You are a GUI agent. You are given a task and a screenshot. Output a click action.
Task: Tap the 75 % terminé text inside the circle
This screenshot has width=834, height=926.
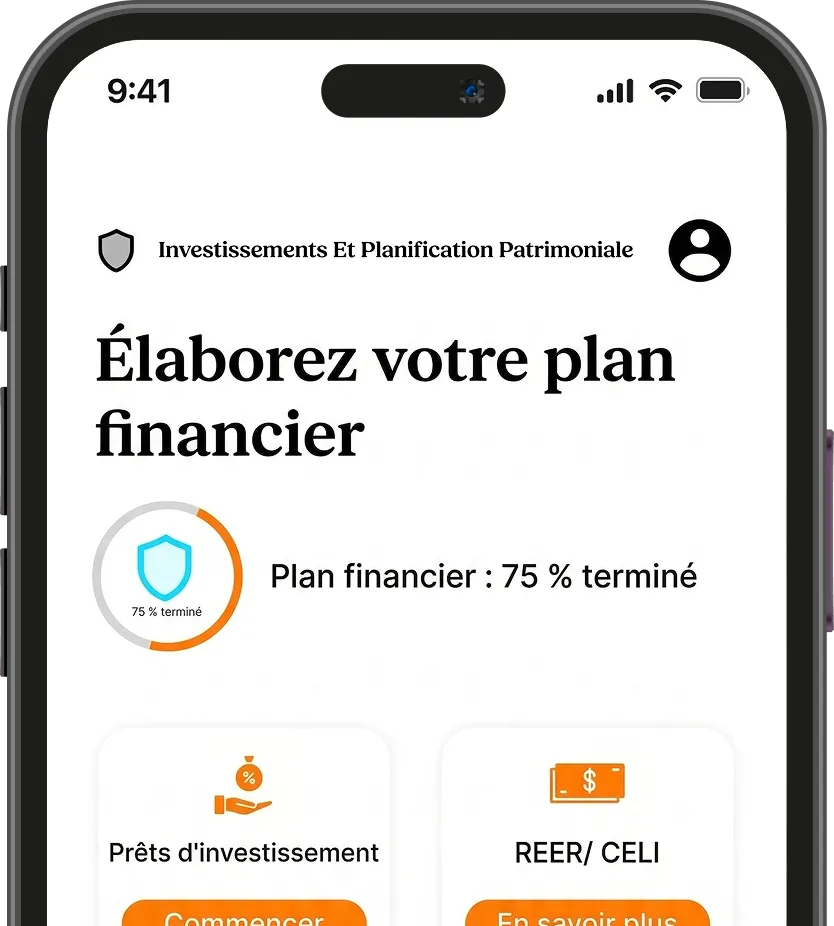click(x=165, y=611)
